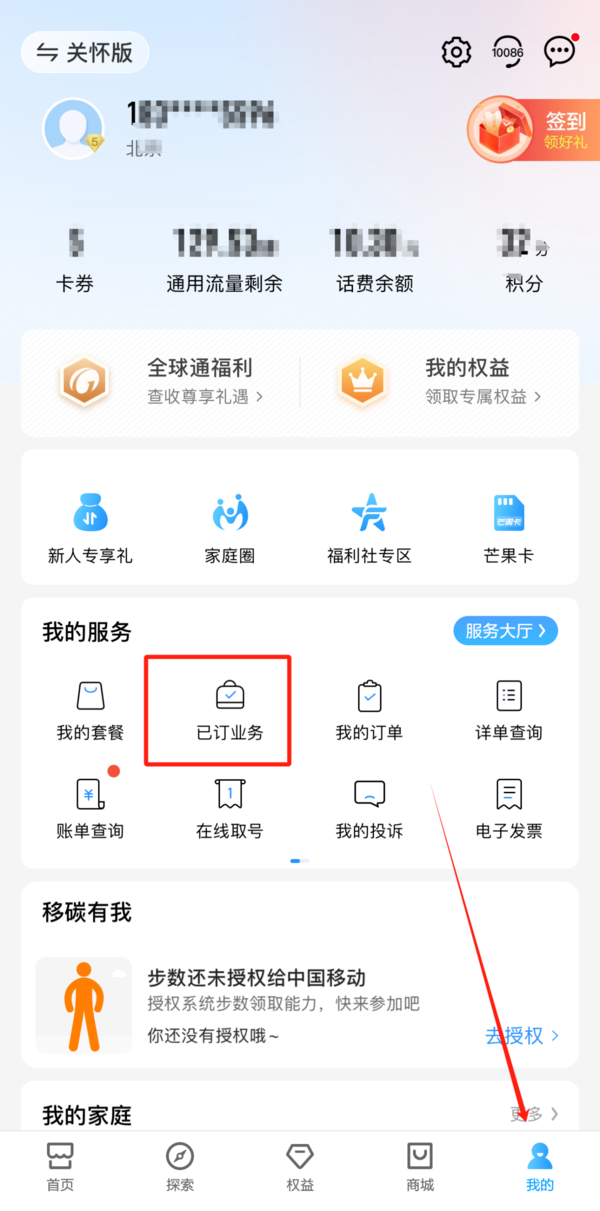This screenshot has width=600, height=1211.
Task: Switch to 关怀版 mode
Action: (85, 52)
